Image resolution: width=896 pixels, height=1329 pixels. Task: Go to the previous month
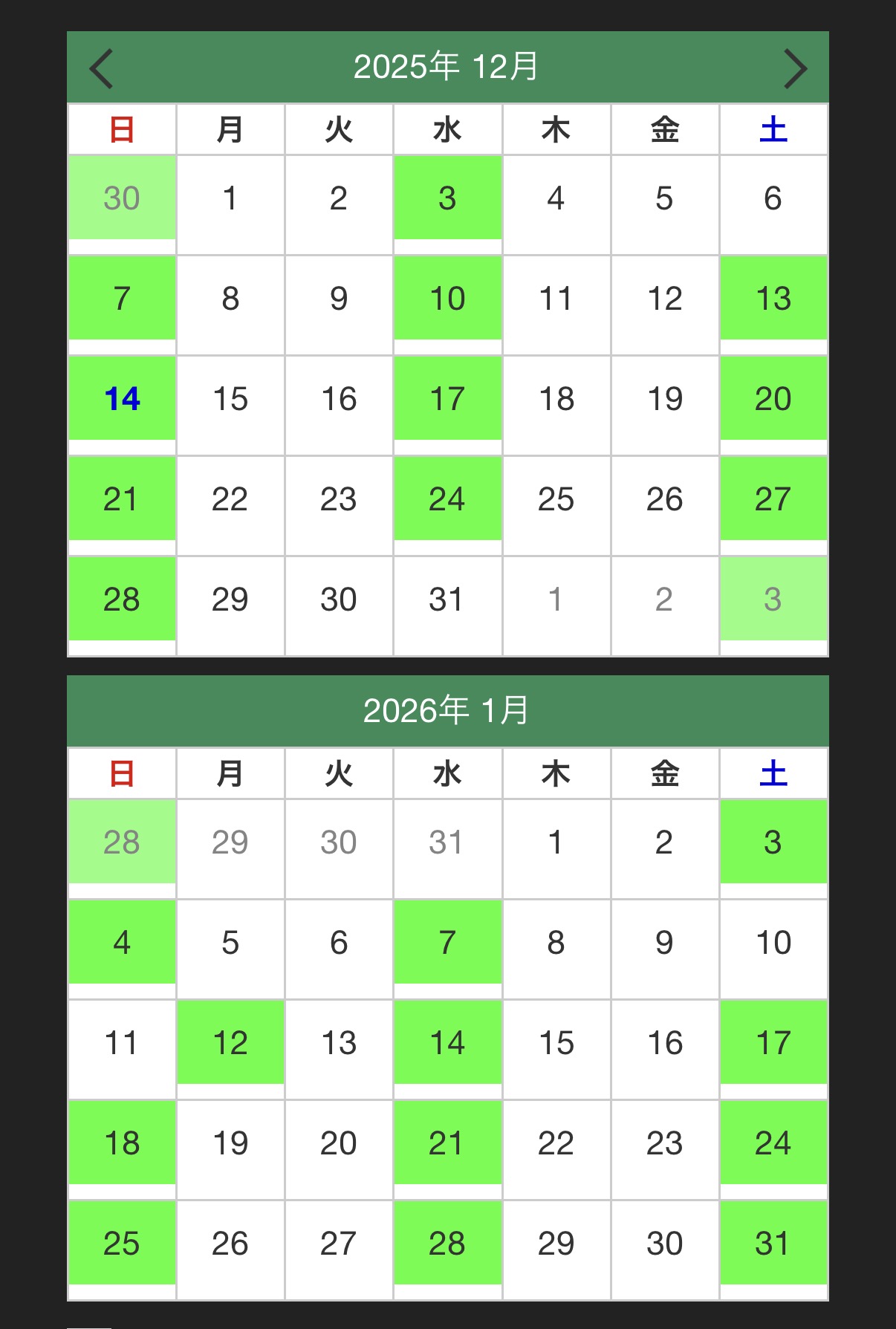point(102,69)
